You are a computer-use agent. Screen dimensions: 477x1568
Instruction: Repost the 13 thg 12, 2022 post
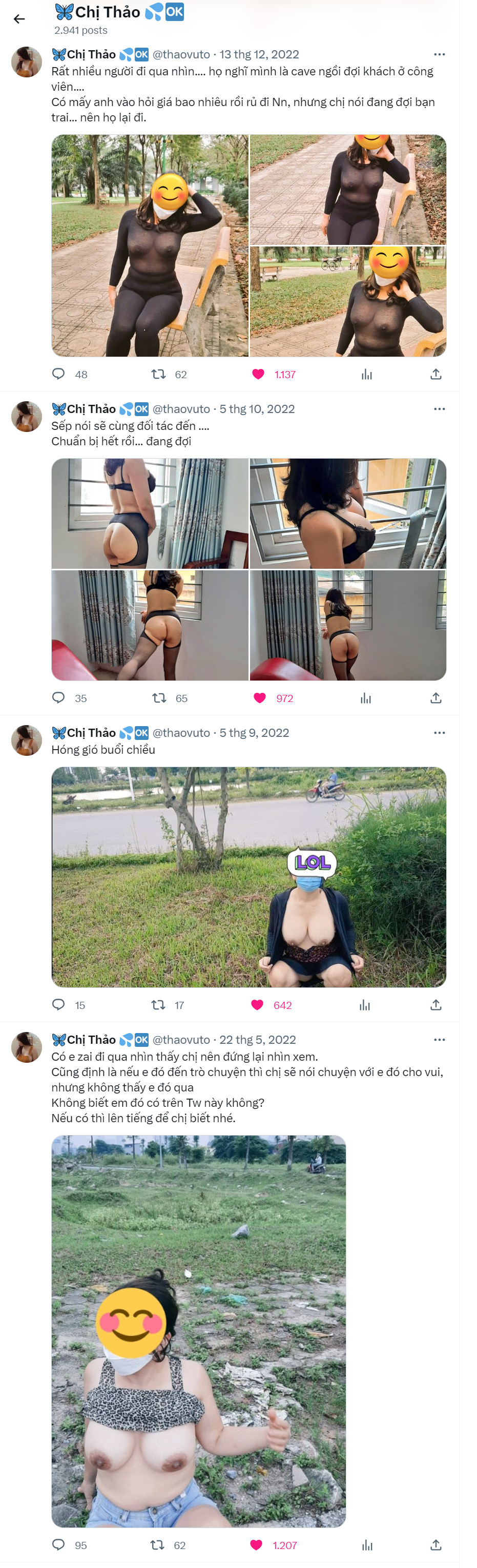tap(158, 374)
